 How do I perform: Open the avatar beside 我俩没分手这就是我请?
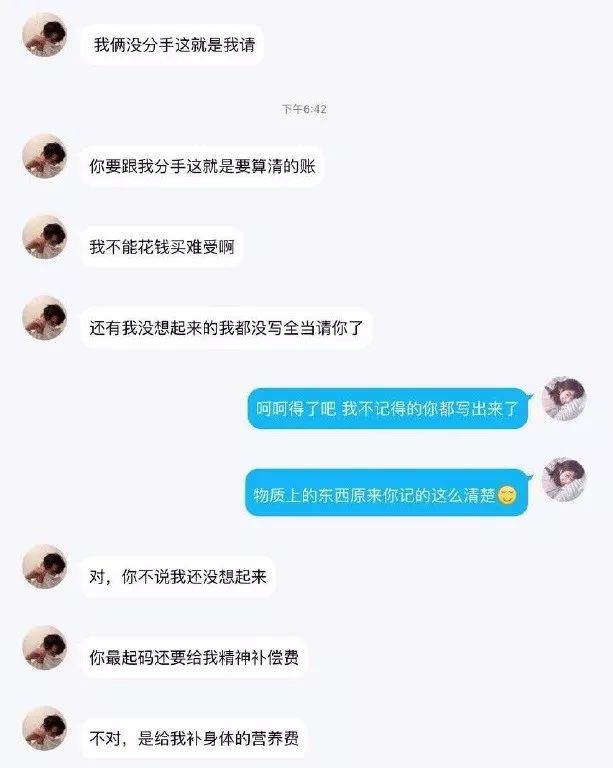45,36
